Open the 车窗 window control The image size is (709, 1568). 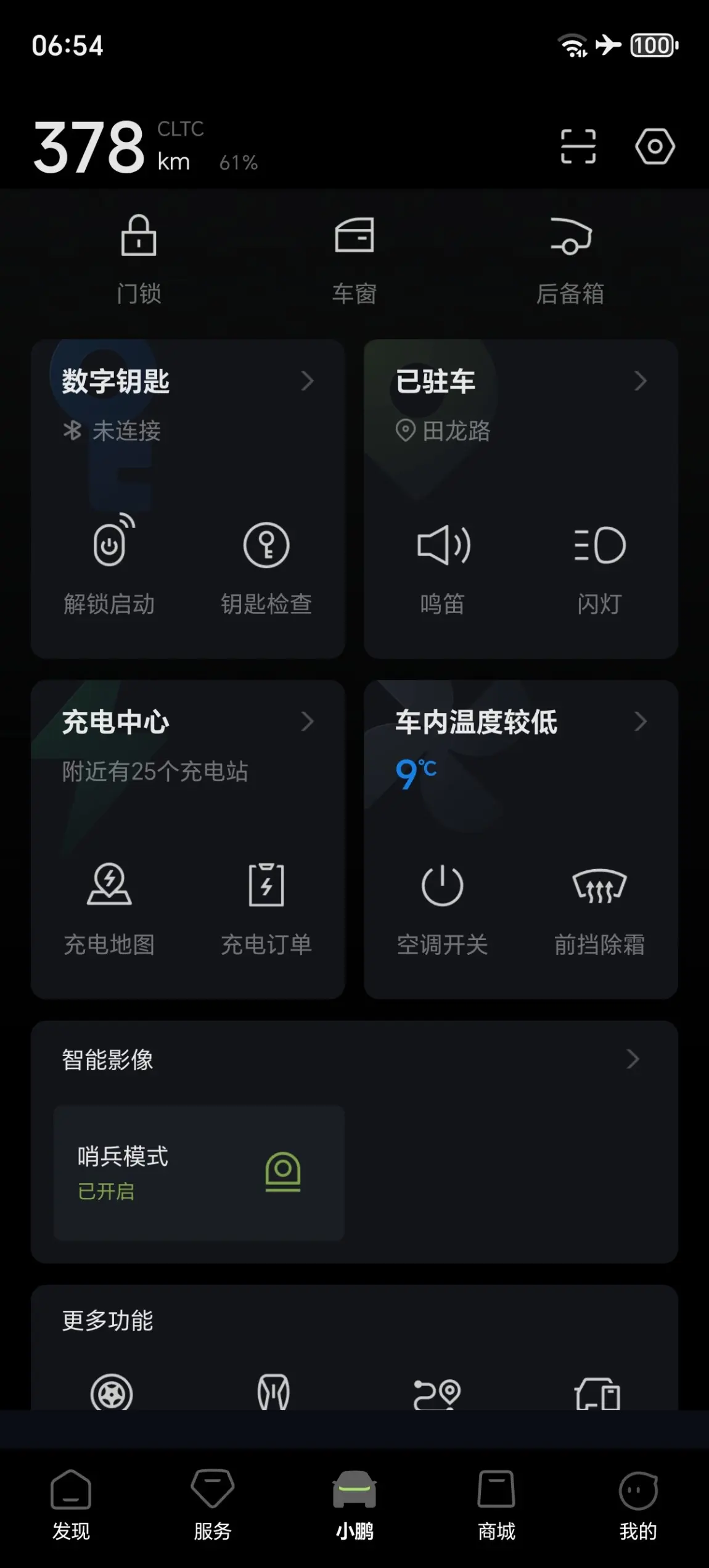click(x=354, y=260)
